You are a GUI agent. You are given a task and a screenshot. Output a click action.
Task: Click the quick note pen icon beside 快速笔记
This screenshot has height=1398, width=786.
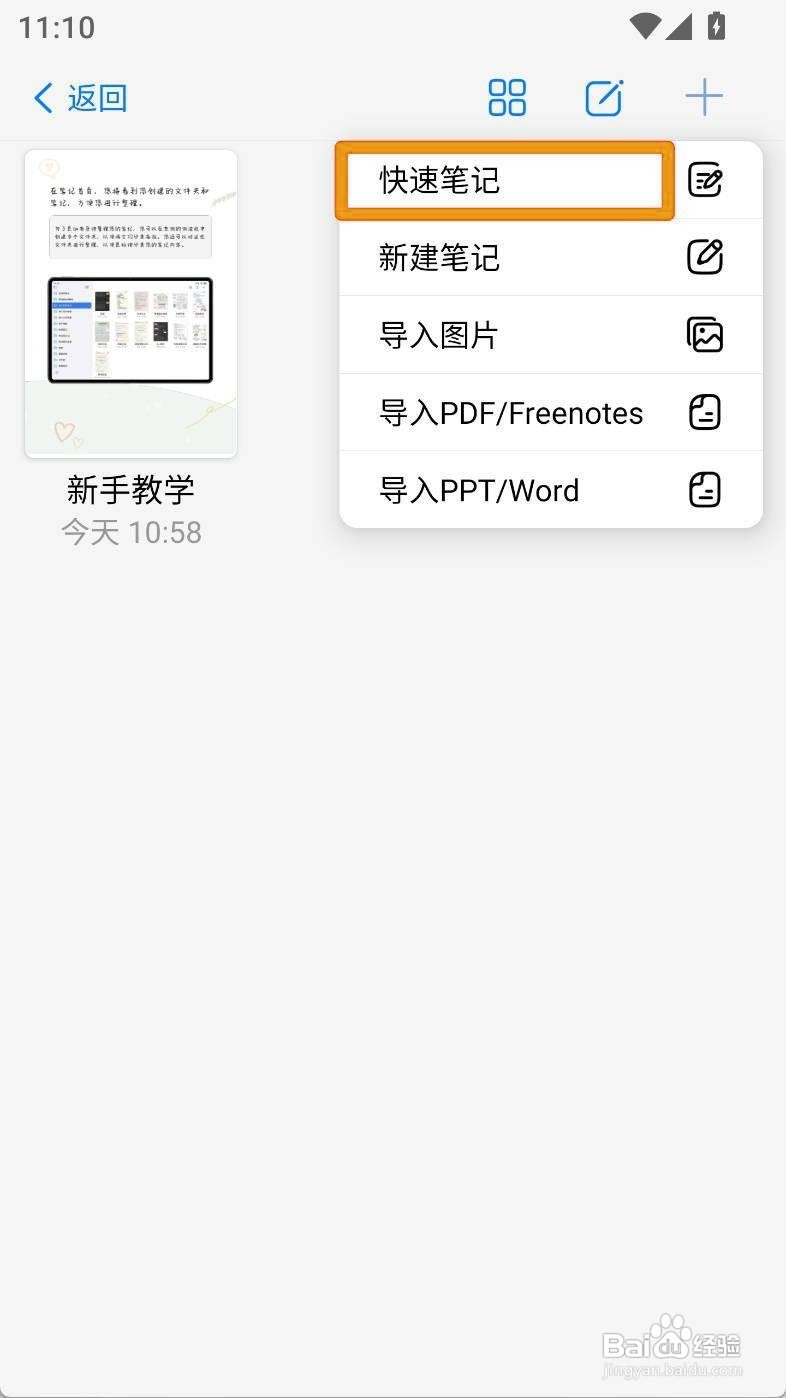706,180
